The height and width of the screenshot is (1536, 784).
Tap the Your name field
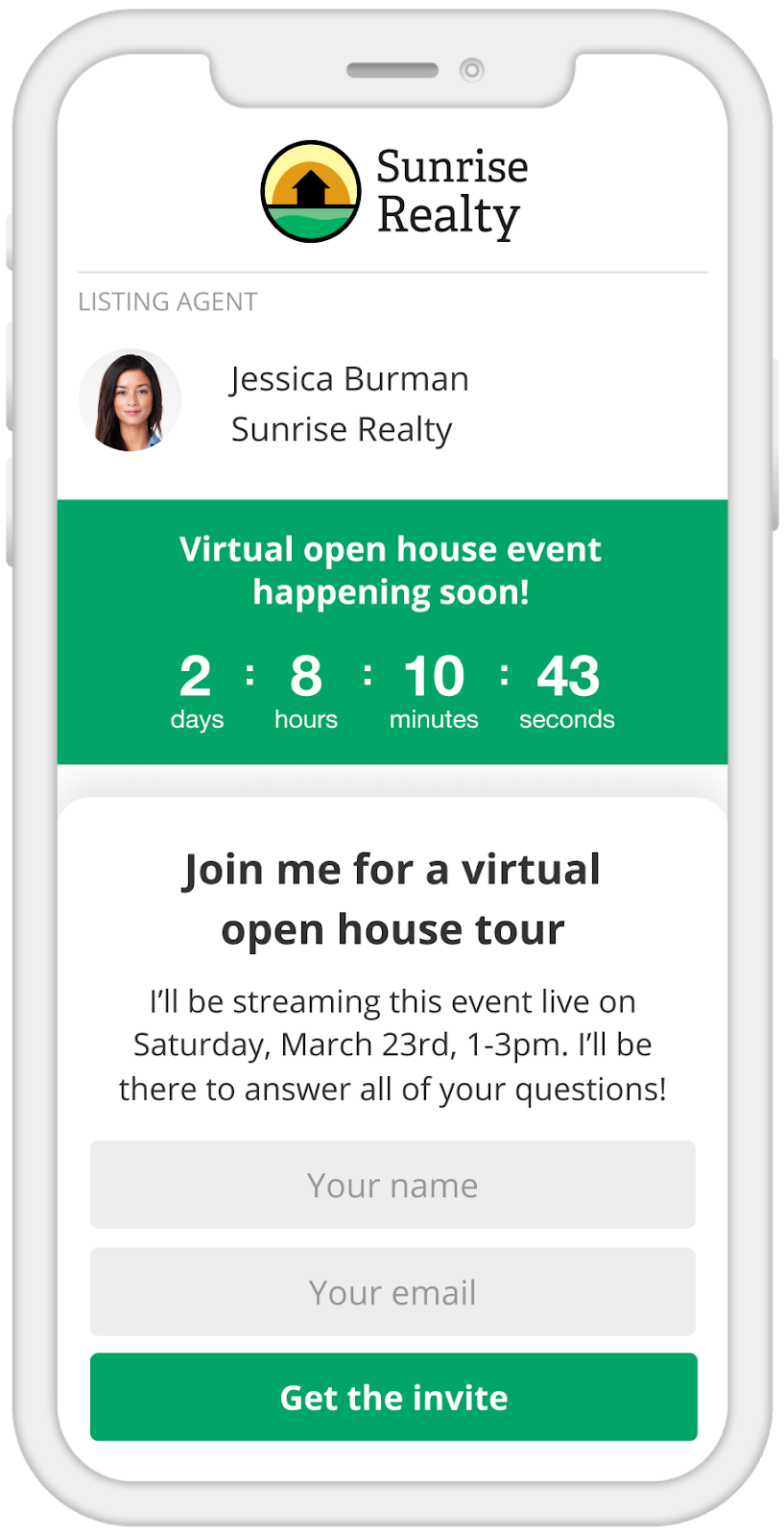(392, 1185)
